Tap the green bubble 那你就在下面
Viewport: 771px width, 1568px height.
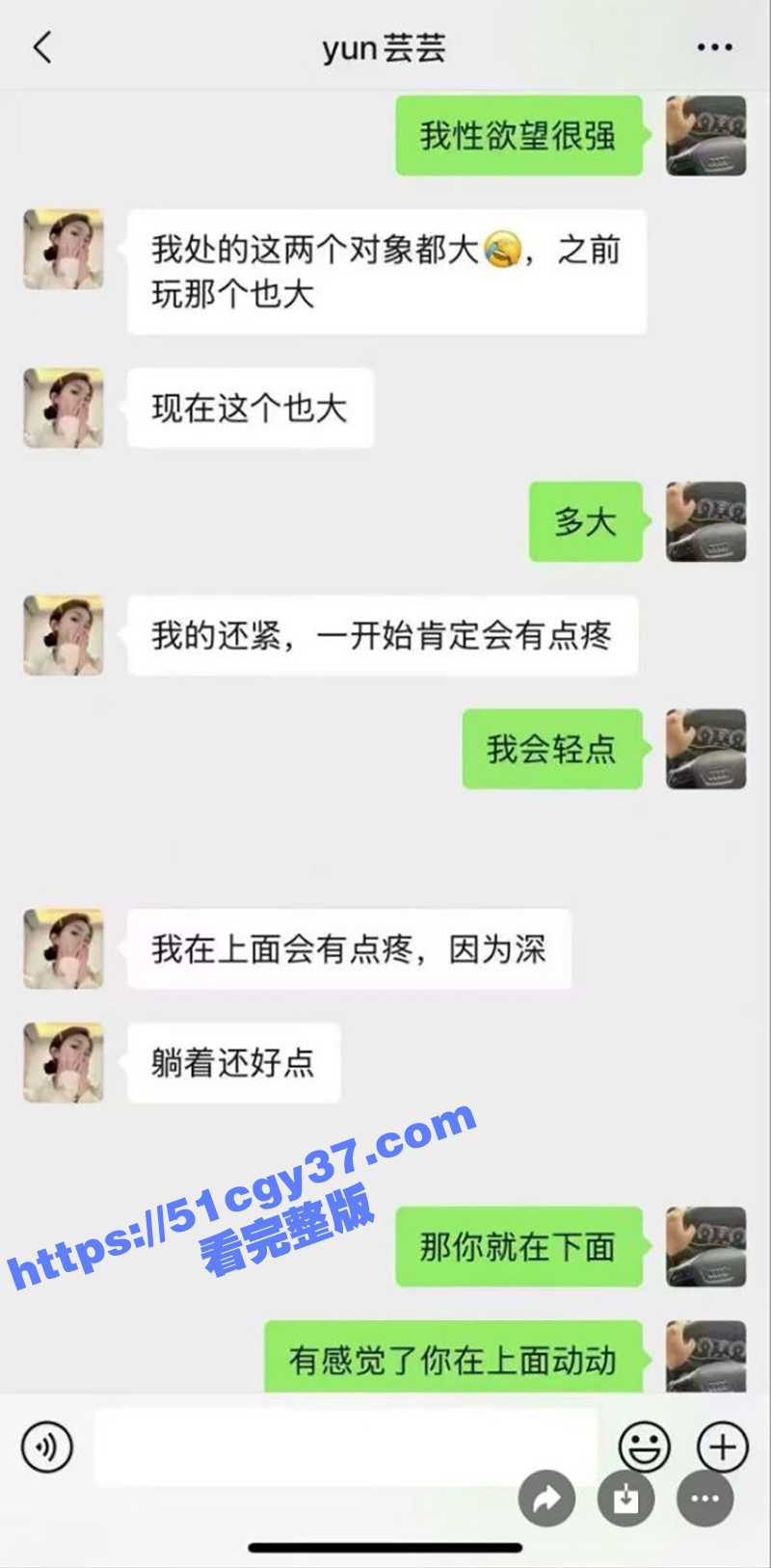[518, 1245]
